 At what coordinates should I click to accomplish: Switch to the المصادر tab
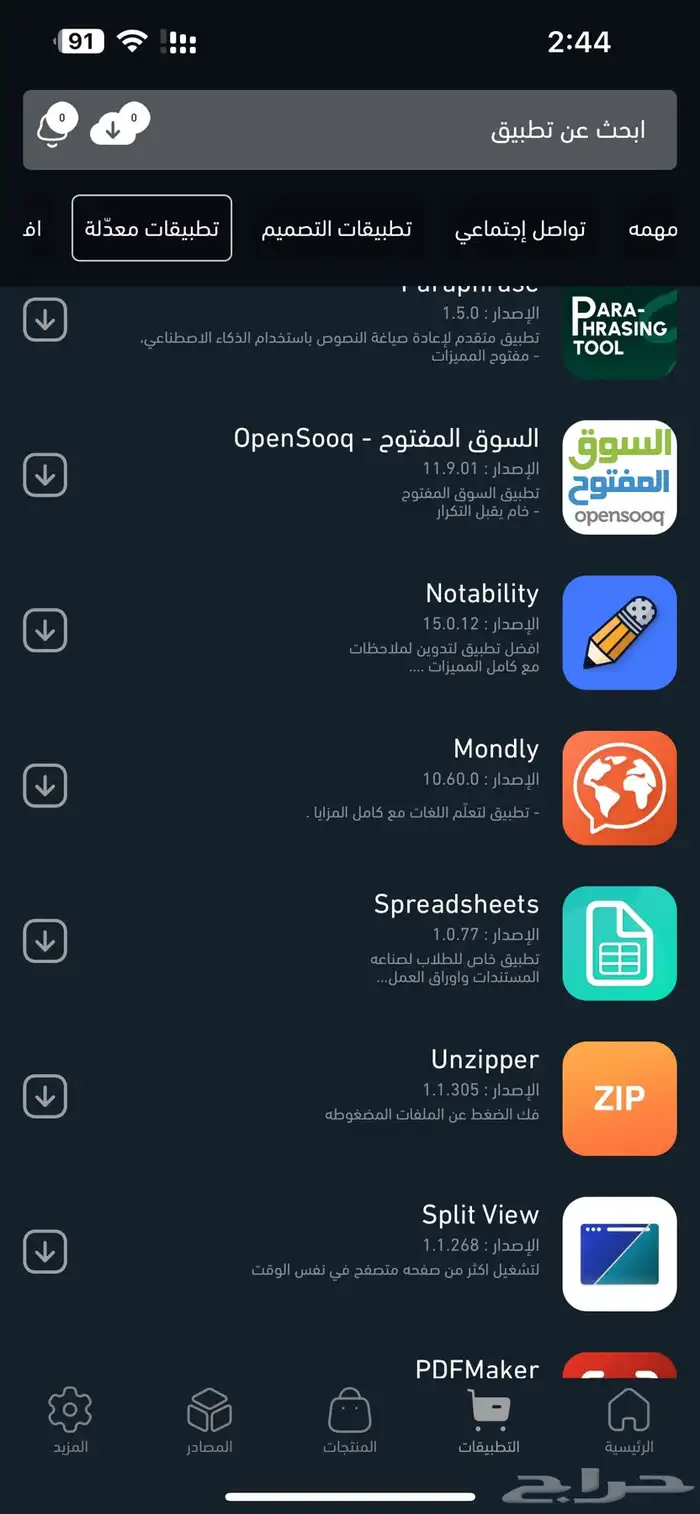coord(209,1420)
